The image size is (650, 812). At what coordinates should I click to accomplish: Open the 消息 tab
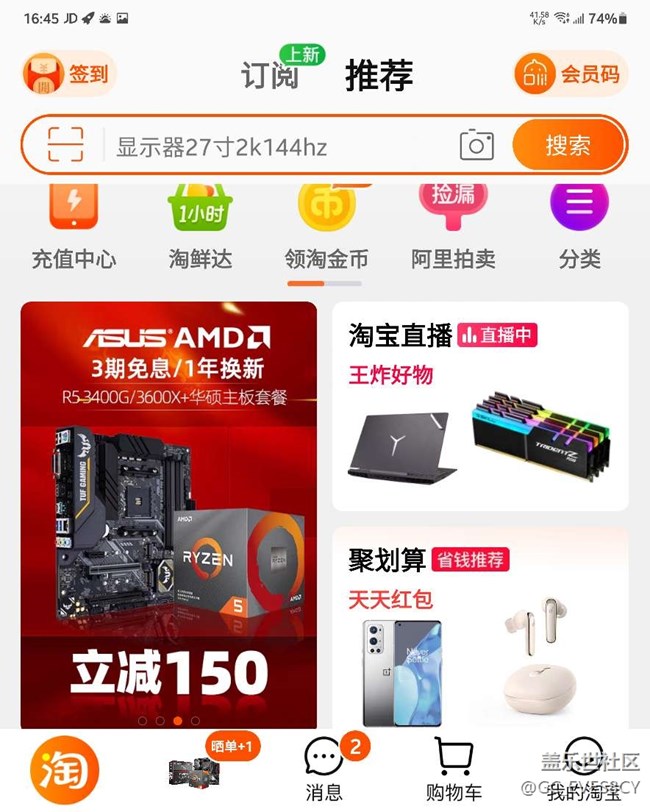323,771
